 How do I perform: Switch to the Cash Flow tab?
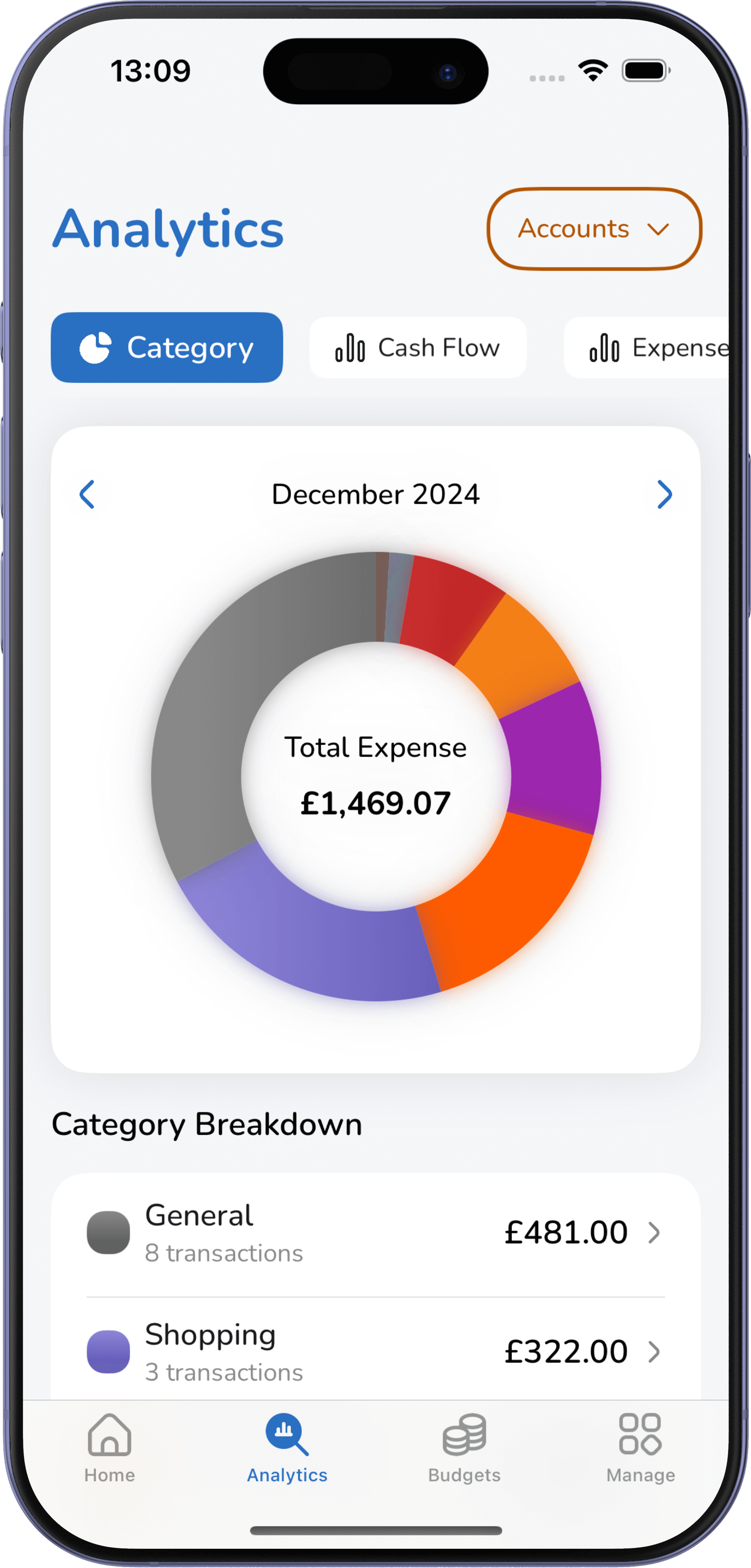[418, 347]
